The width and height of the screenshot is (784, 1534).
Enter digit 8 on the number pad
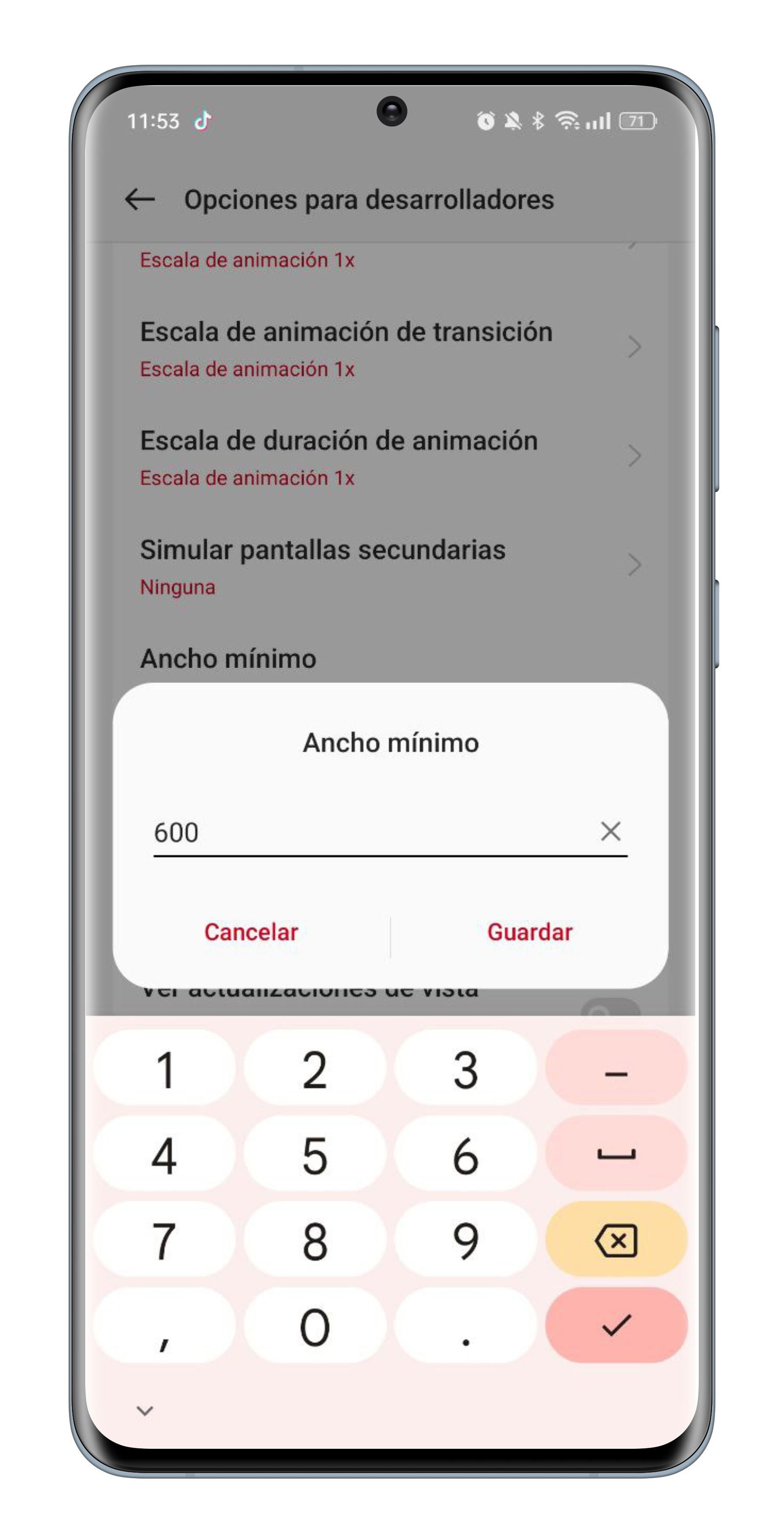click(315, 1241)
